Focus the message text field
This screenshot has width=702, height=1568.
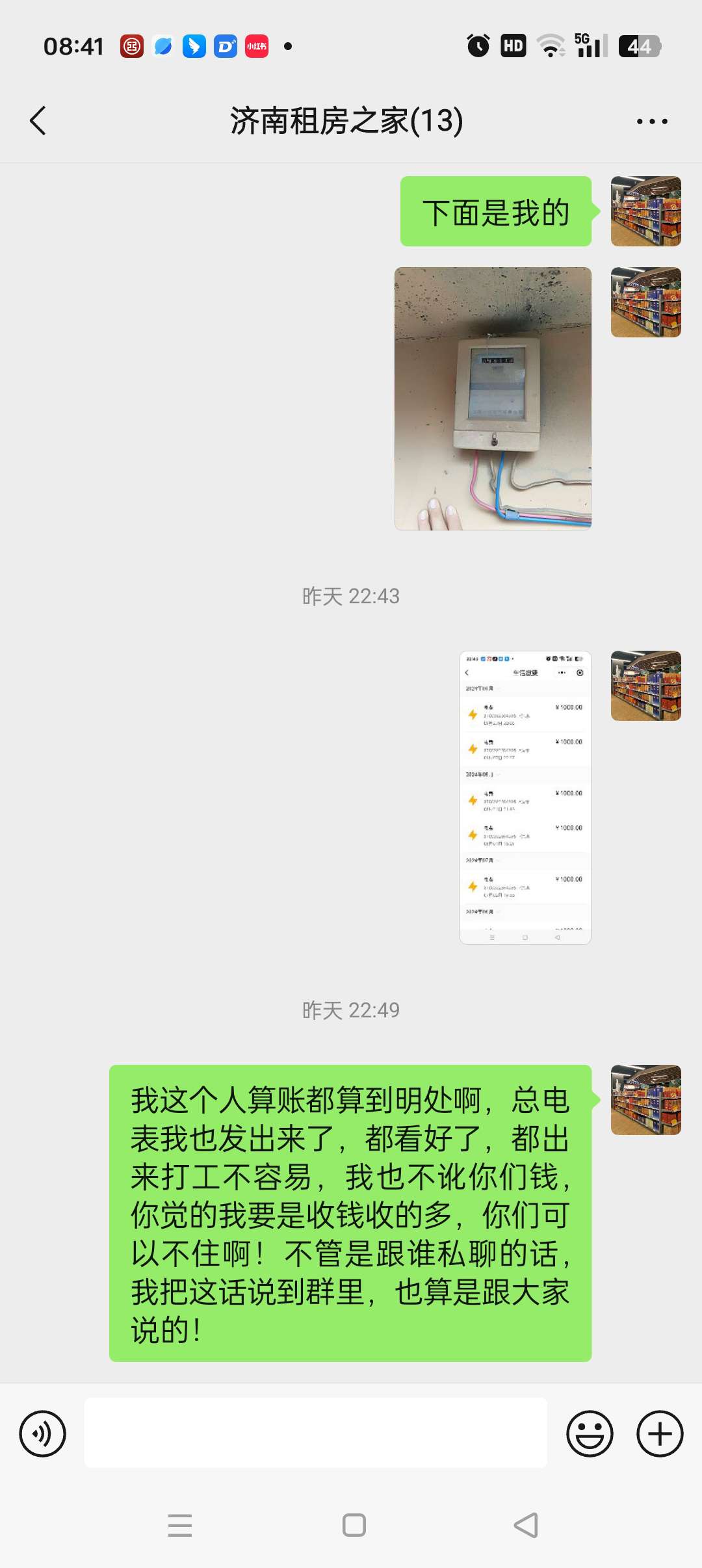tap(315, 1433)
